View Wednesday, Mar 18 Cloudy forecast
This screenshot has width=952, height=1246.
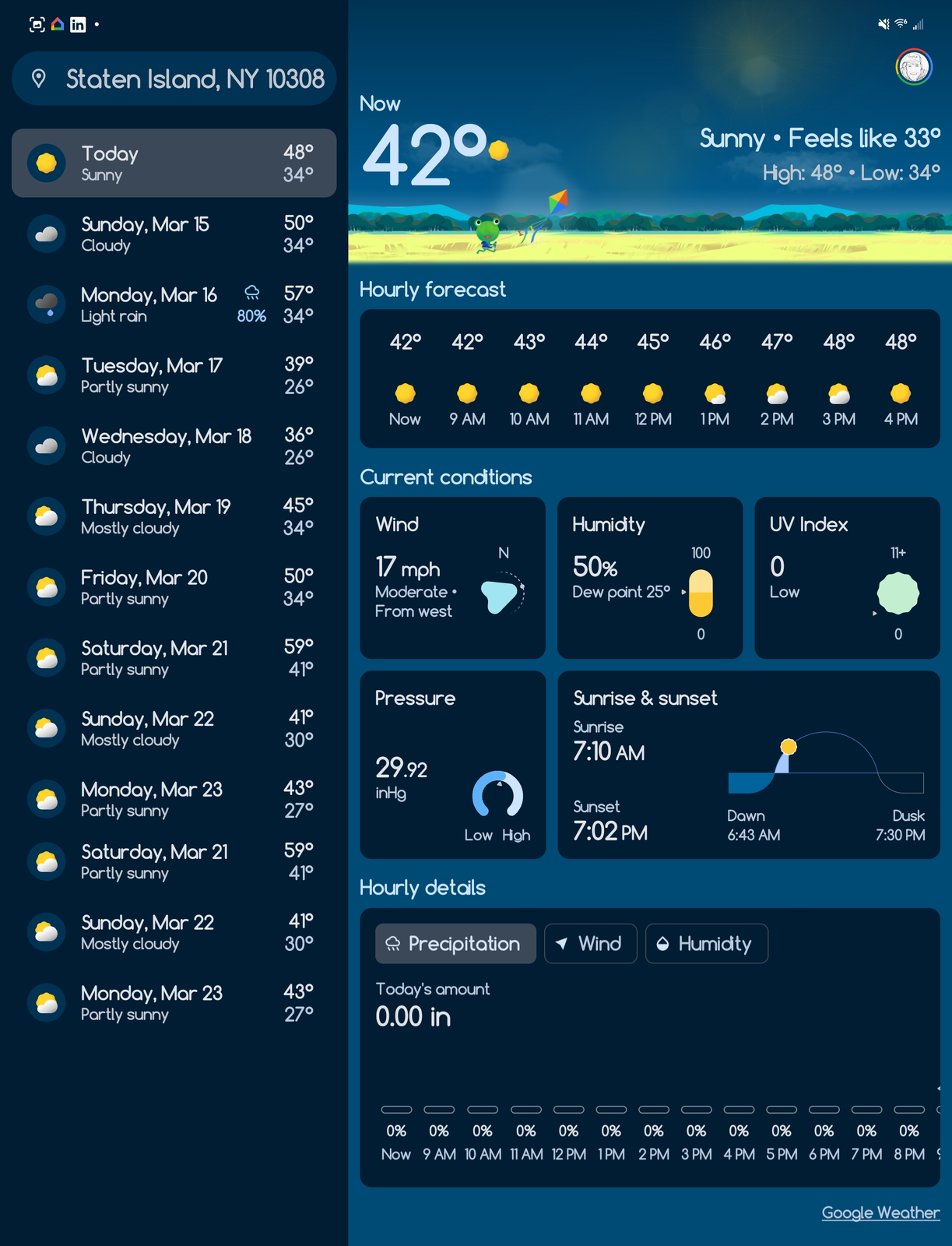pos(174,445)
